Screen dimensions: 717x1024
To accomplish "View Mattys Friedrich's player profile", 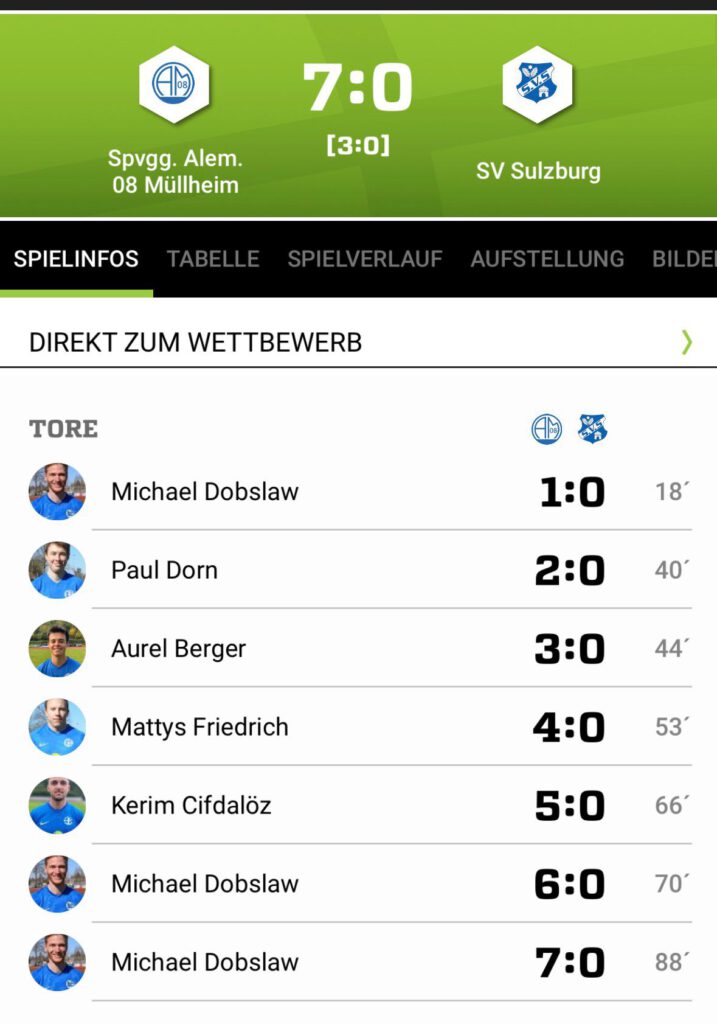I will (x=199, y=727).
